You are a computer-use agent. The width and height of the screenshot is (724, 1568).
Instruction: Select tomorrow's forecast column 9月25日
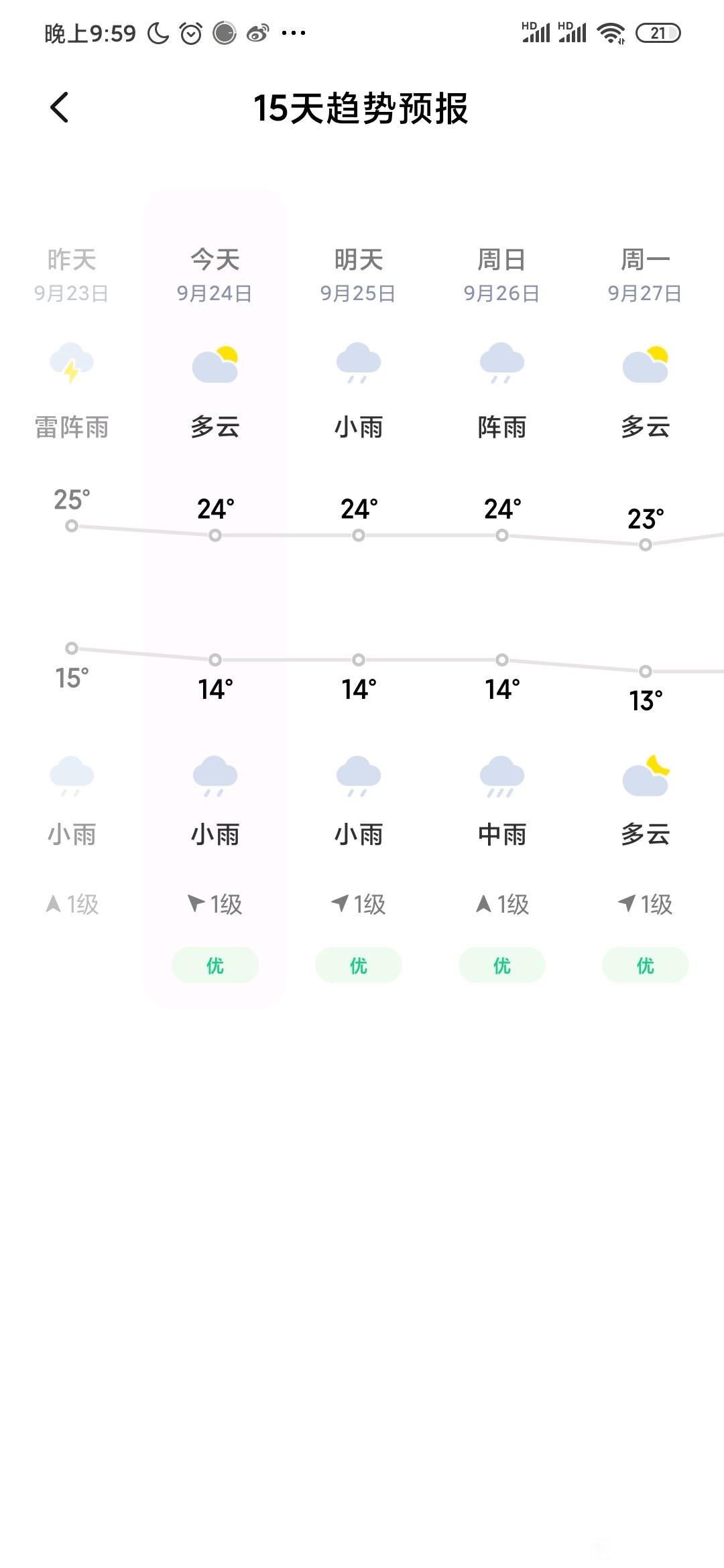point(359,598)
